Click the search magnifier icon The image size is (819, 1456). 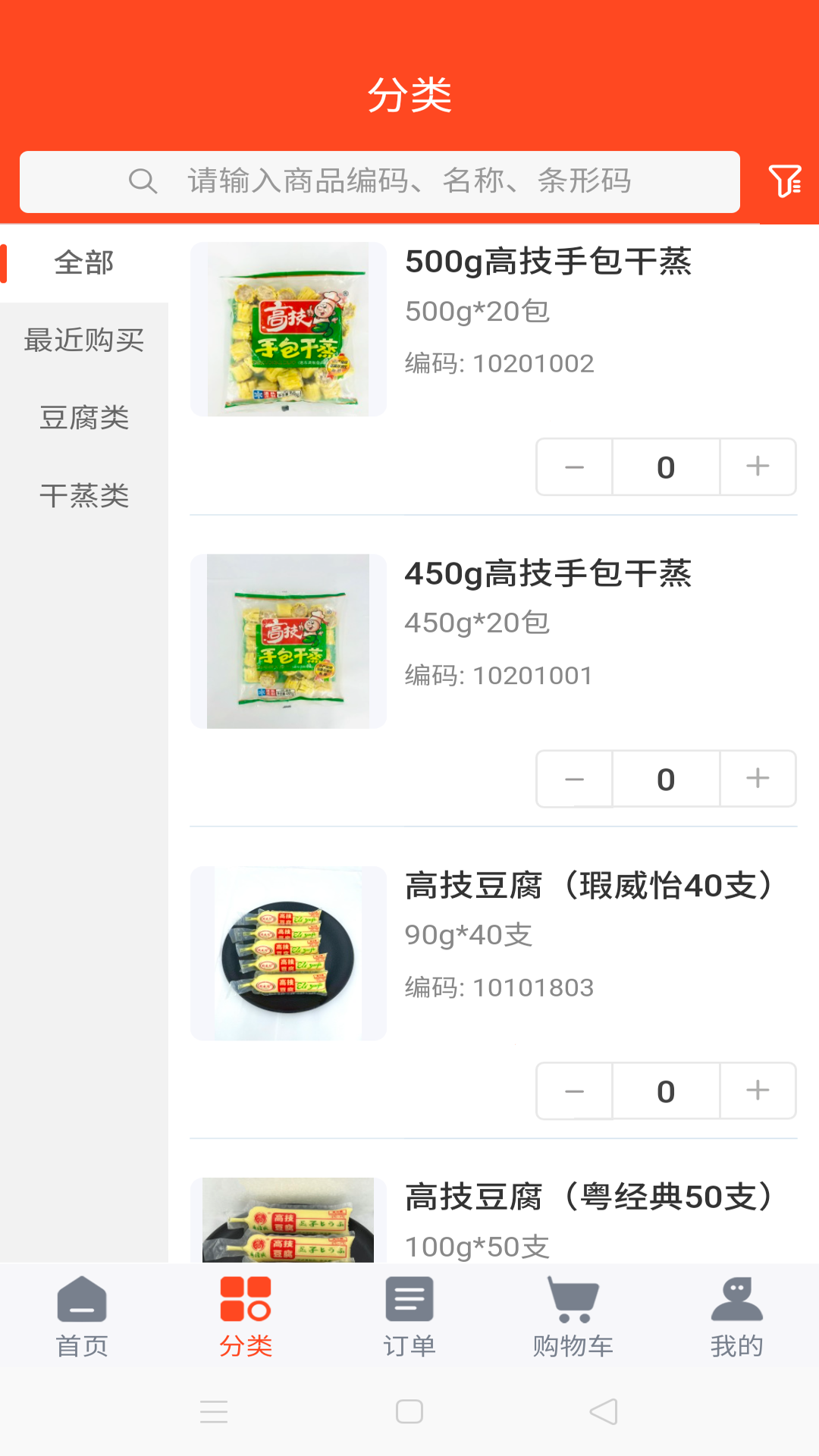(143, 181)
